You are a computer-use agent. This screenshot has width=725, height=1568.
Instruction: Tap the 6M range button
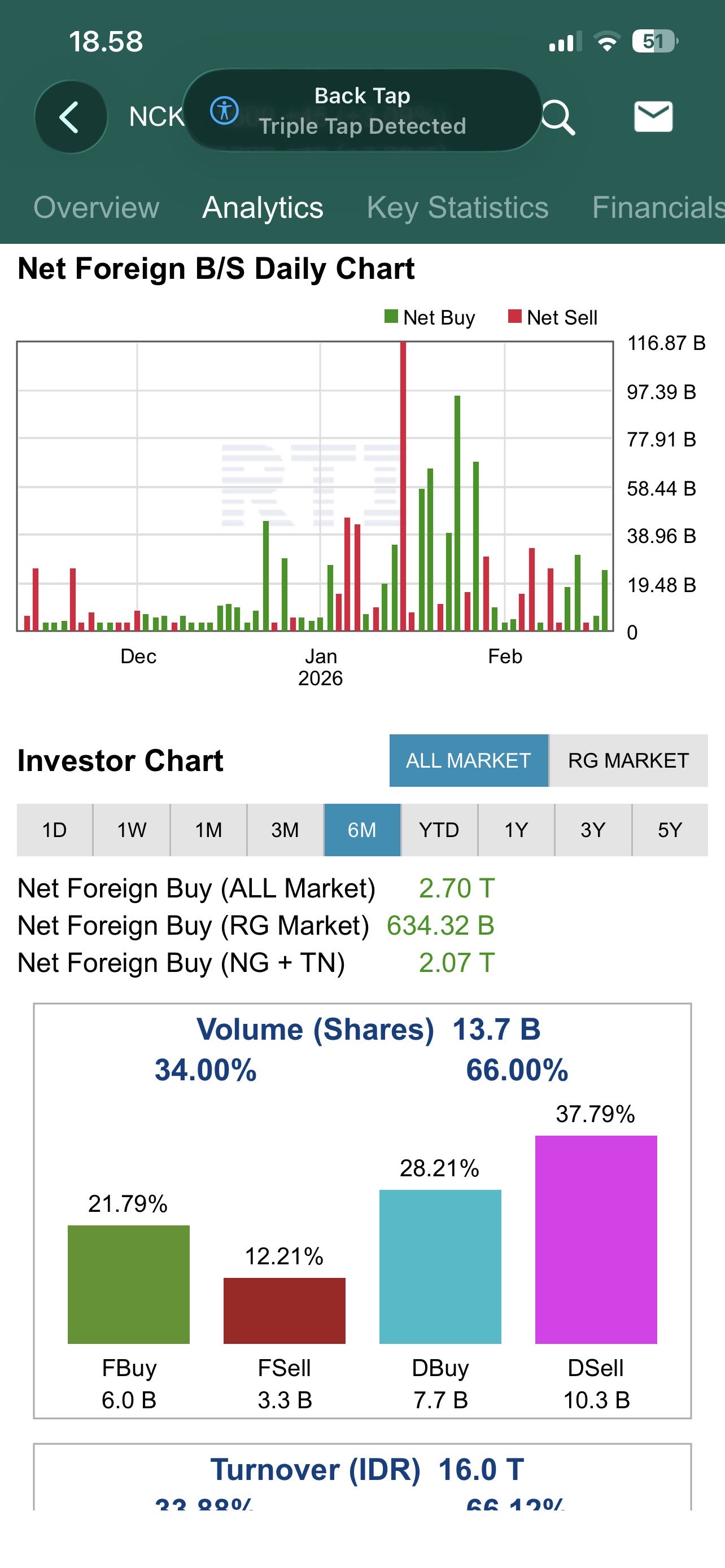[x=361, y=830]
